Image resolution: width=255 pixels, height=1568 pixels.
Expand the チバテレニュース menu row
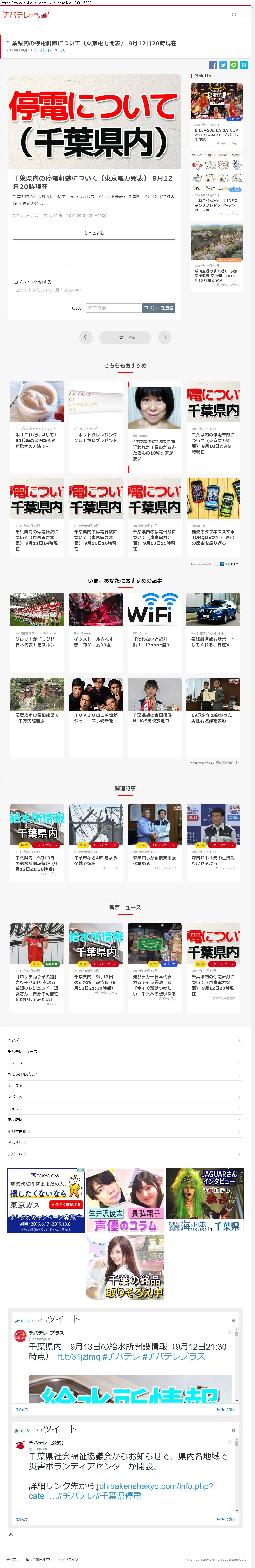[125, 1051]
